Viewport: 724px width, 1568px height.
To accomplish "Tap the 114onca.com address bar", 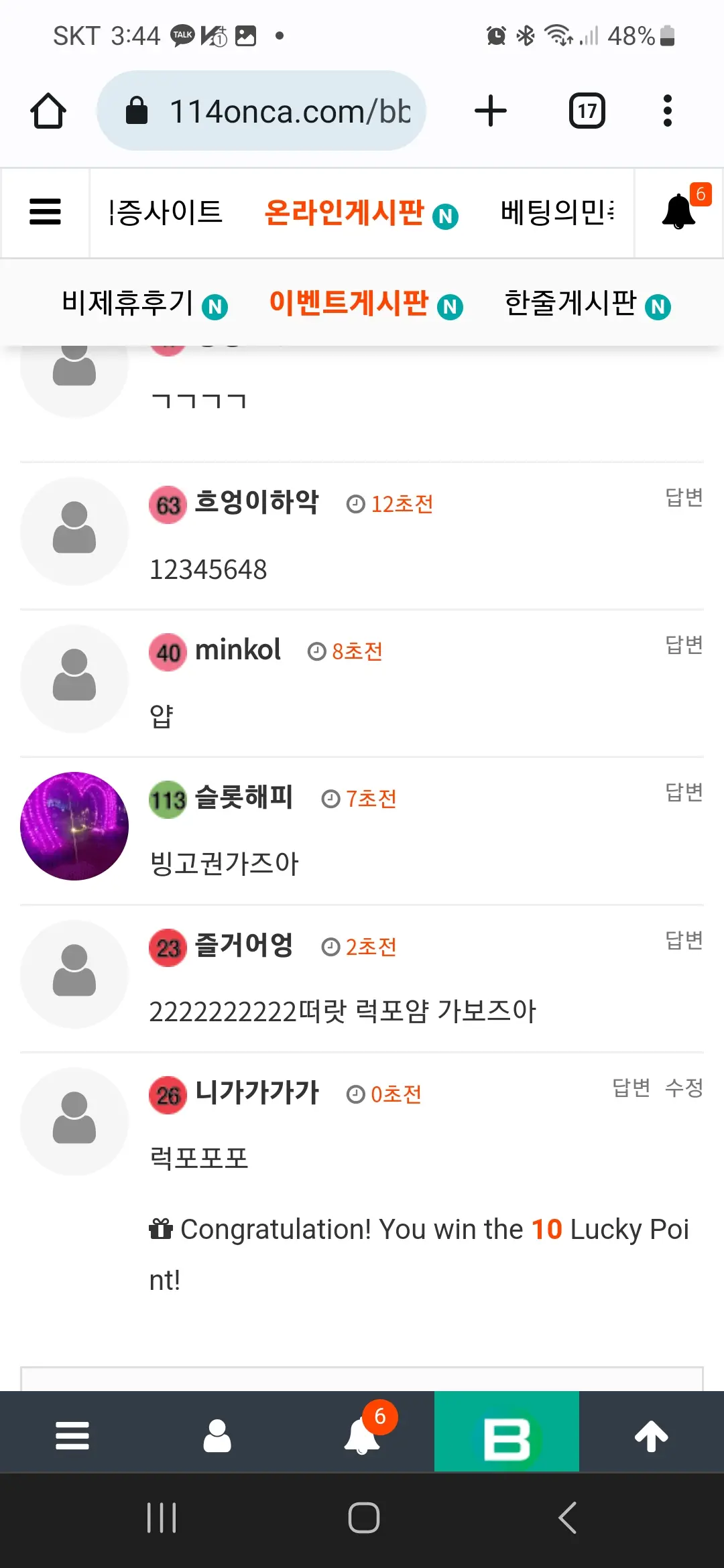I will click(x=261, y=111).
